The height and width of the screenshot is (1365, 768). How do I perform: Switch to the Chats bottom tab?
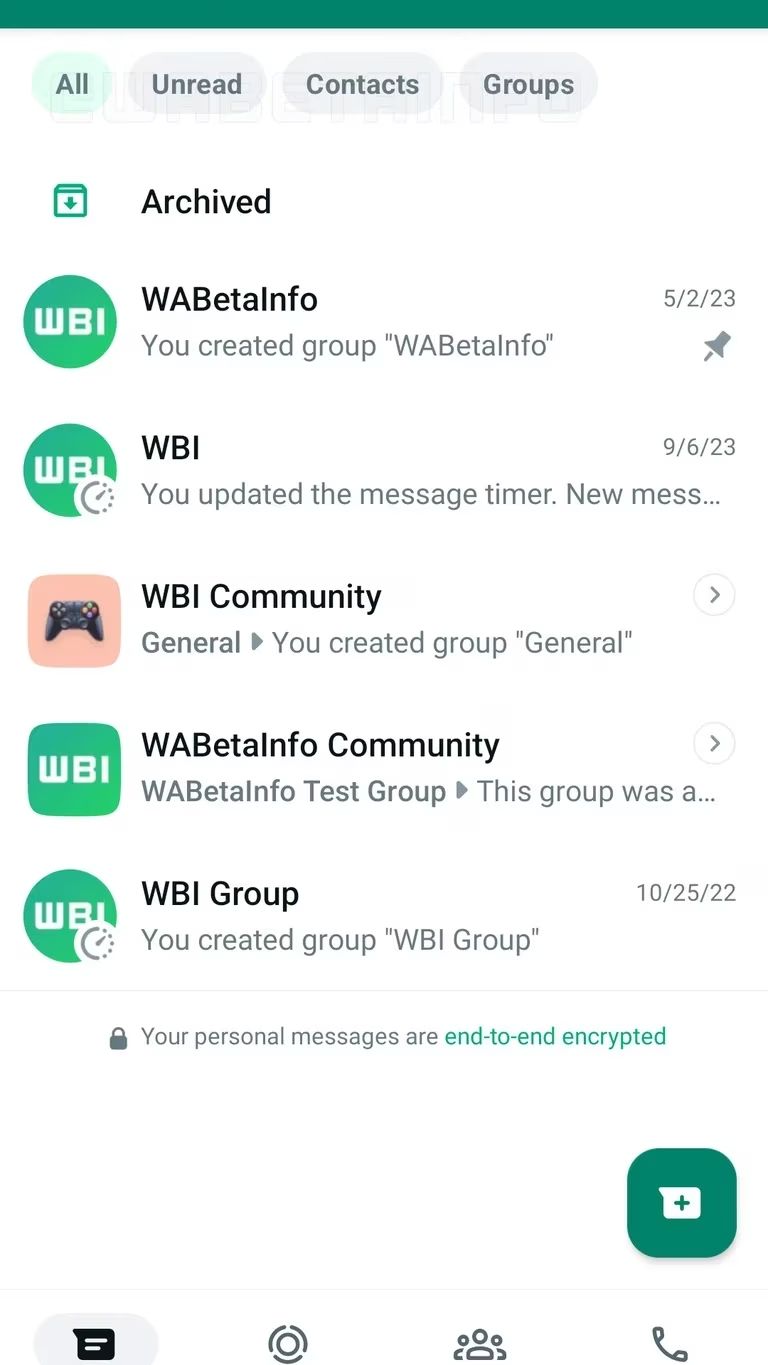click(95, 1343)
